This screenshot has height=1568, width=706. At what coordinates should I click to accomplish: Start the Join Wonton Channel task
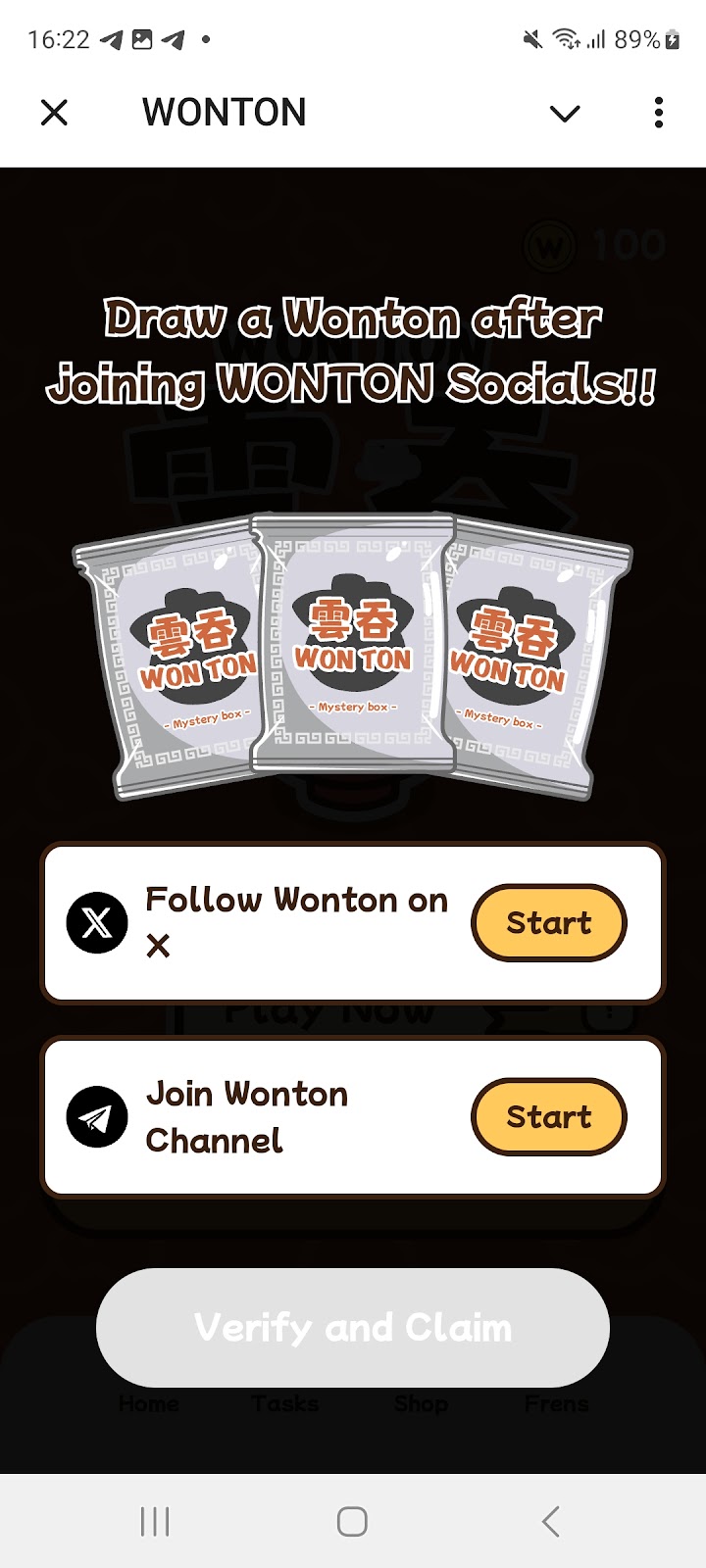tap(548, 1116)
